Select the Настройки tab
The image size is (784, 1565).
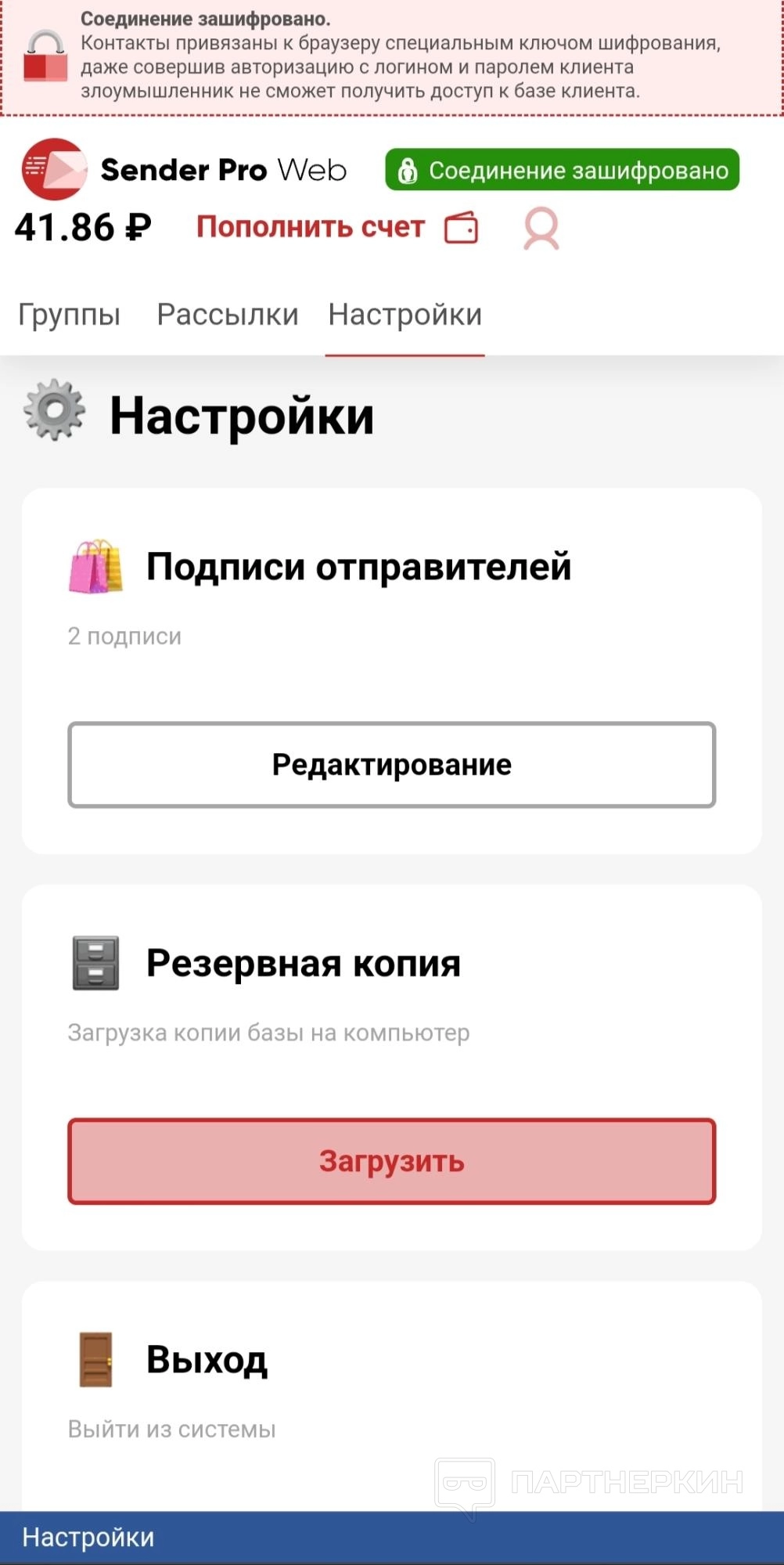(x=405, y=315)
